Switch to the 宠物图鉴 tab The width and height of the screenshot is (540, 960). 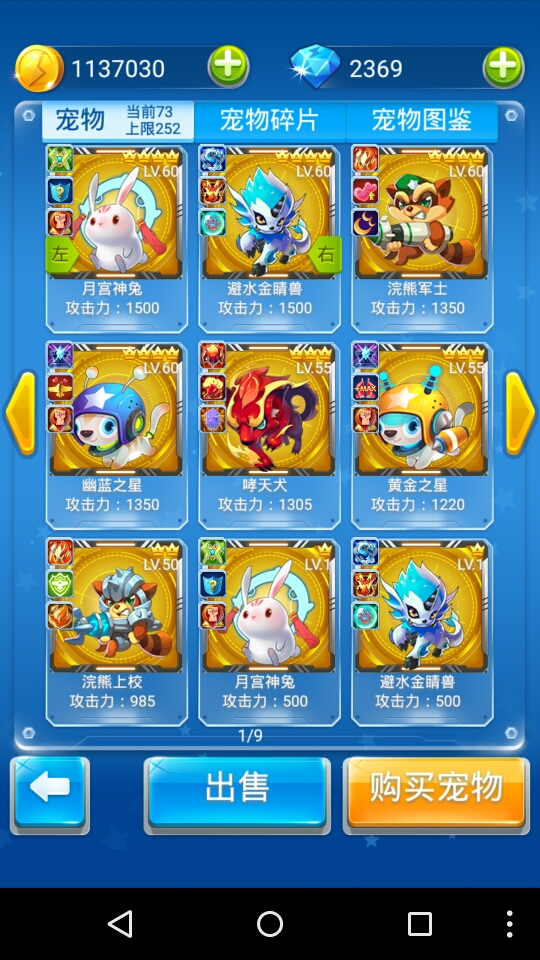click(x=422, y=121)
